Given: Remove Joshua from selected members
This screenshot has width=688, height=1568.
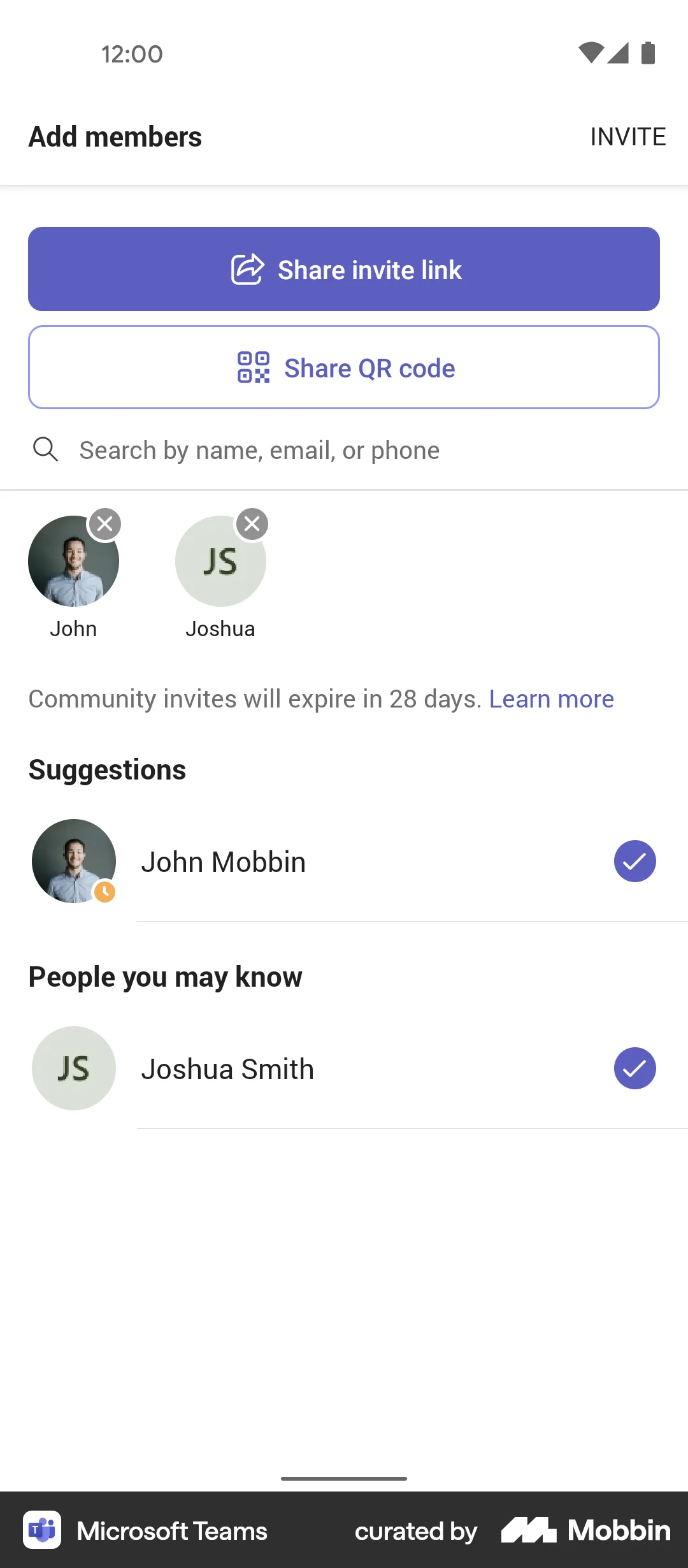Looking at the screenshot, I should (x=252, y=524).
